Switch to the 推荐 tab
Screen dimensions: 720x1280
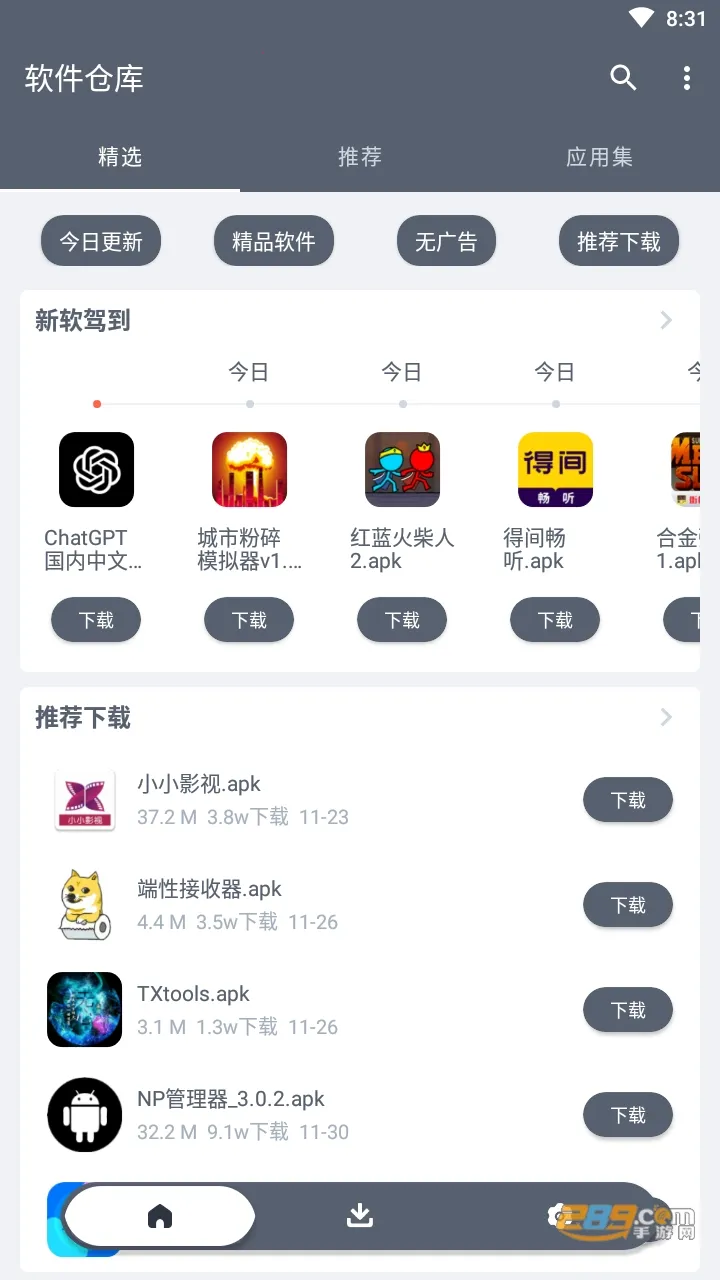point(359,157)
